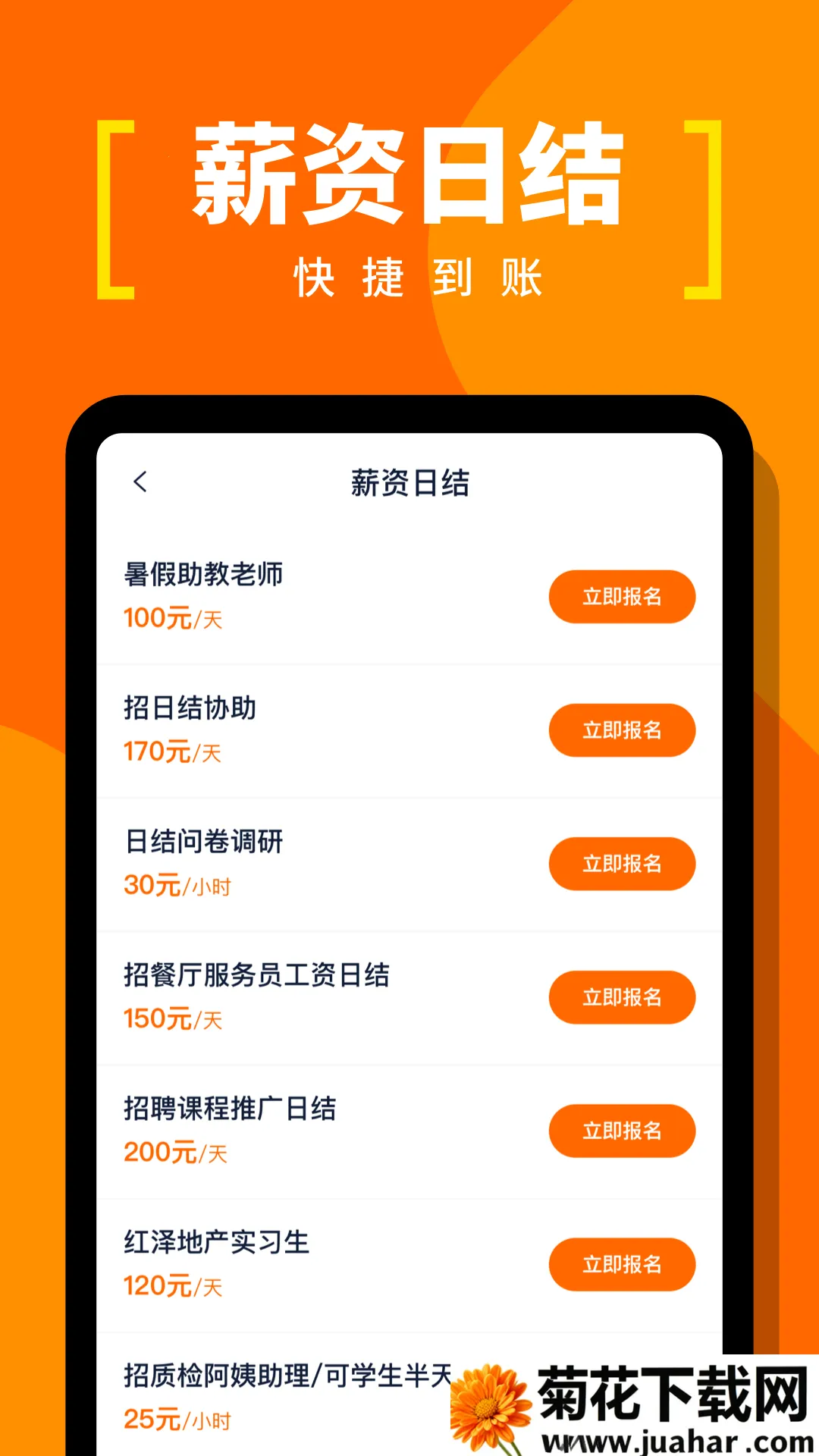This screenshot has height=1456, width=819.
Task: Sign up for 红泽地产实习生 internship
Action: (x=621, y=1265)
